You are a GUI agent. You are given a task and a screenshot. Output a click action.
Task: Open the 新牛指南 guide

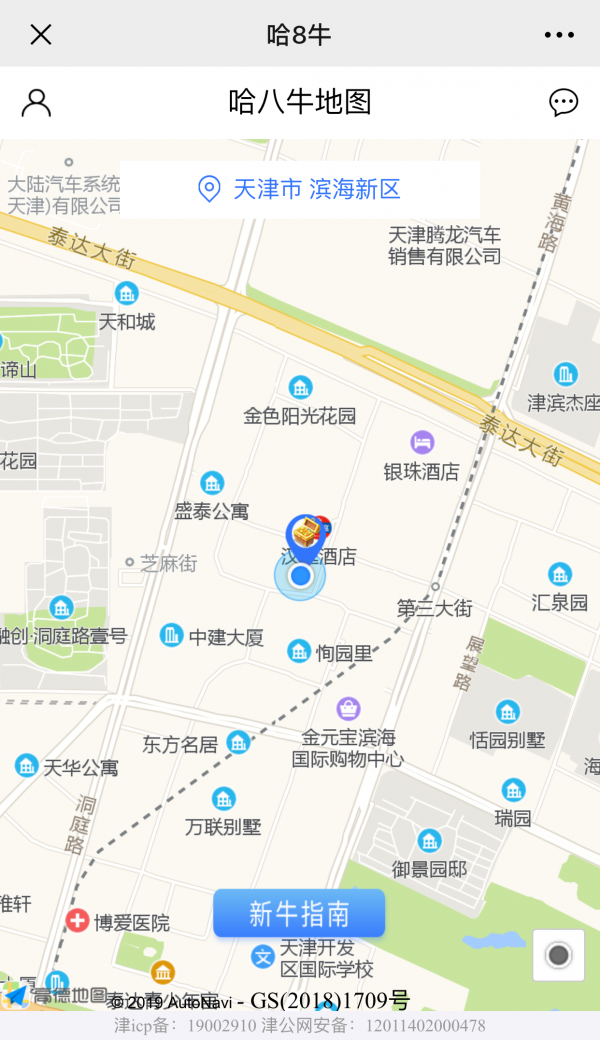[x=299, y=913]
